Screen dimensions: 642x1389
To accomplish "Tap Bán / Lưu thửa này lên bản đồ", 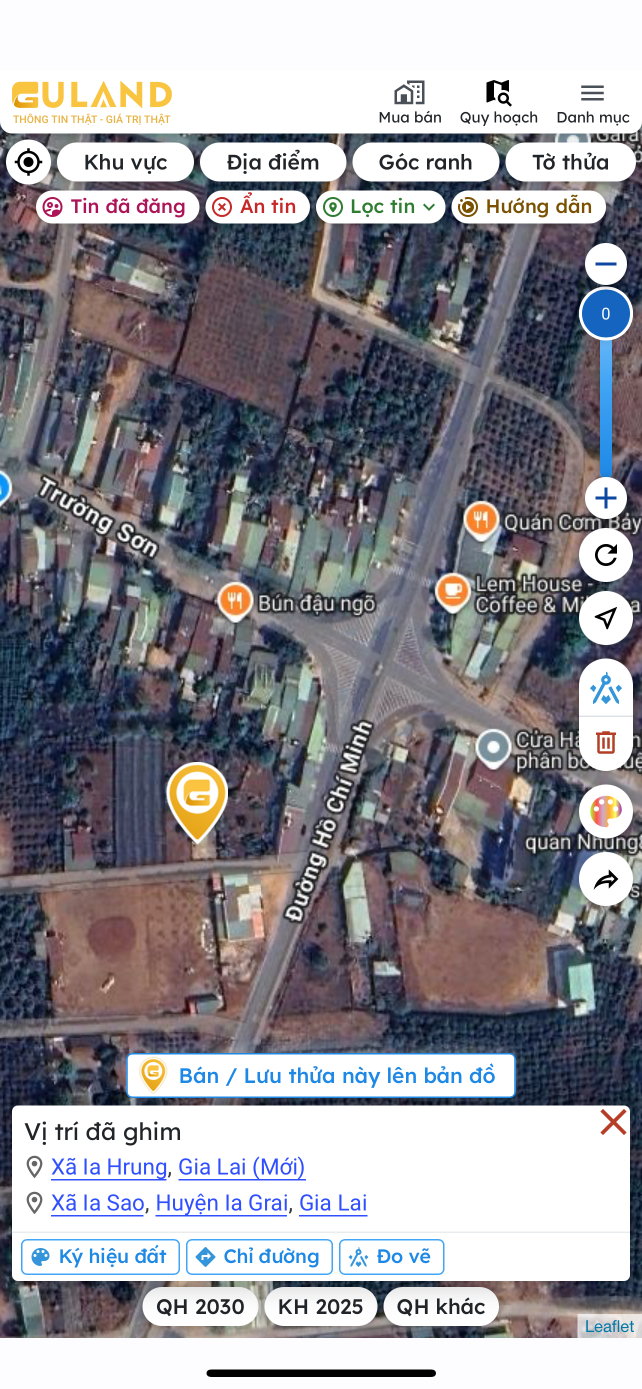I will [x=321, y=1075].
